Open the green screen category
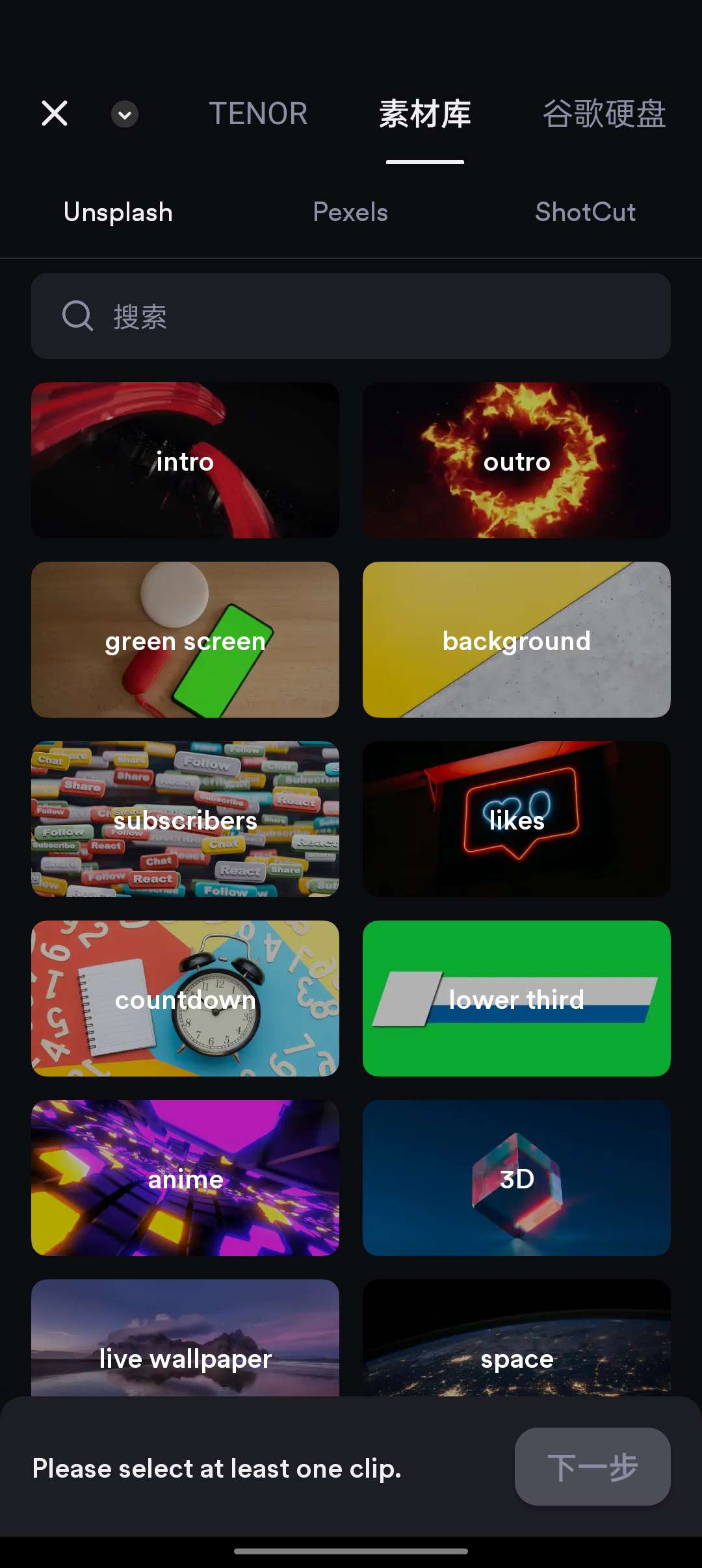Image resolution: width=702 pixels, height=1568 pixels. [x=185, y=640]
